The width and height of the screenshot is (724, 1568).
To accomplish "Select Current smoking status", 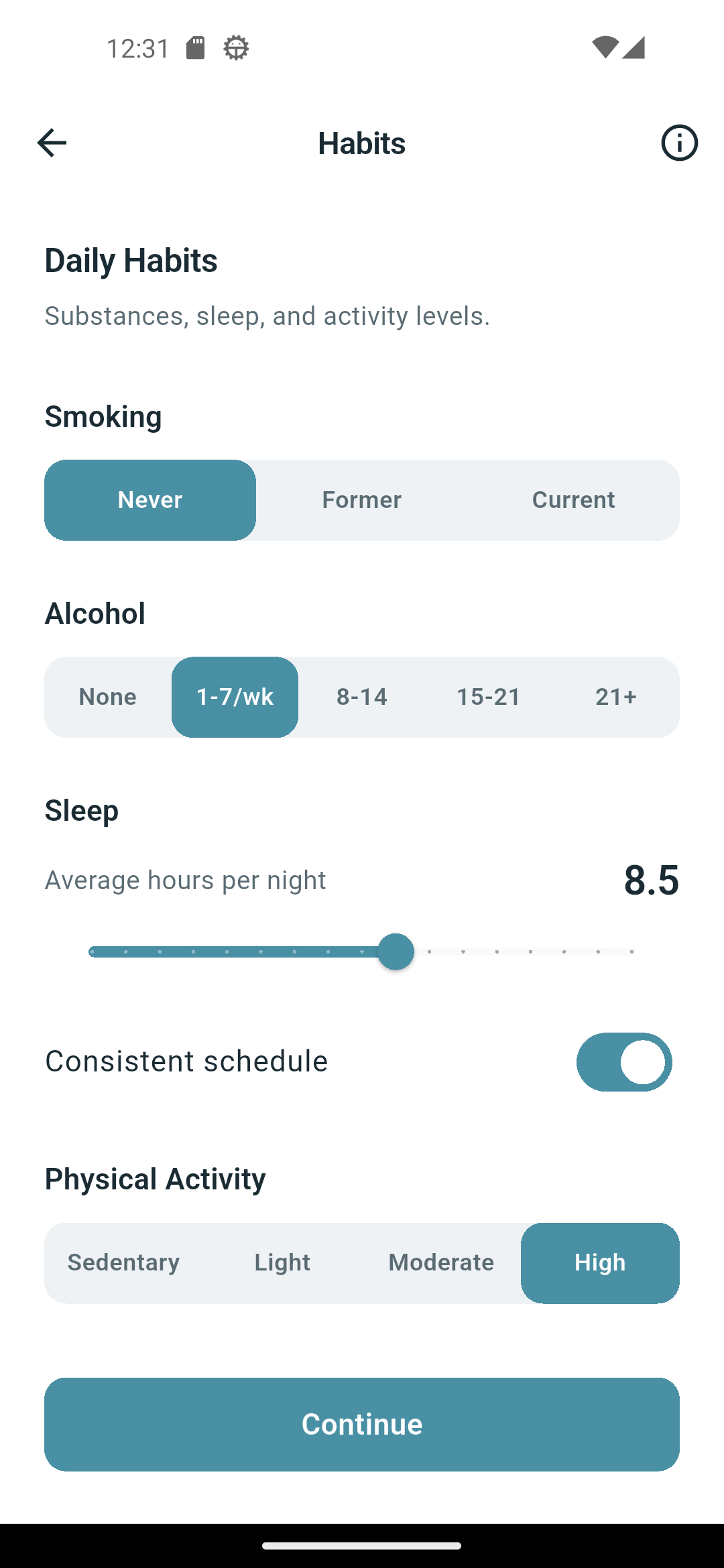I will click(573, 499).
